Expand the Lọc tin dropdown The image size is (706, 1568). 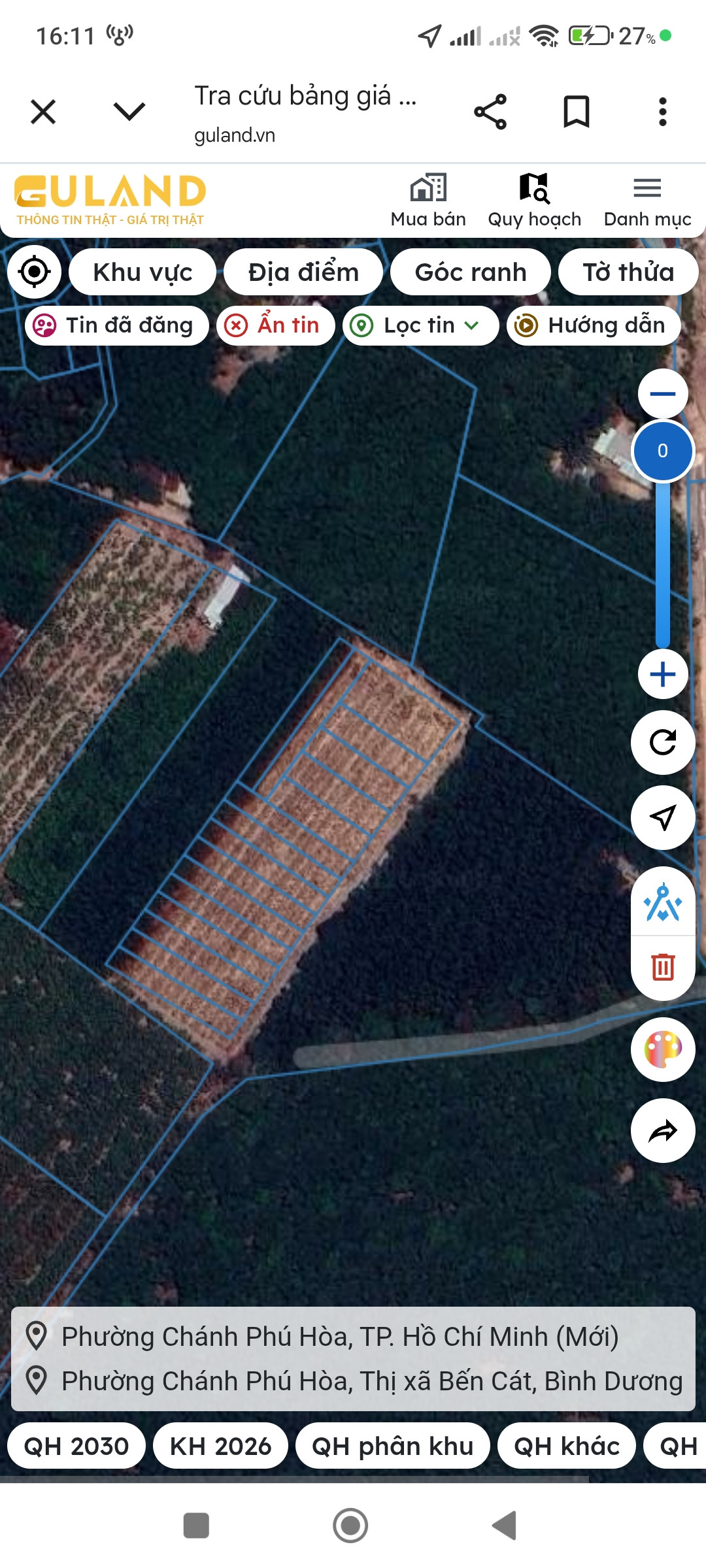coord(420,325)
